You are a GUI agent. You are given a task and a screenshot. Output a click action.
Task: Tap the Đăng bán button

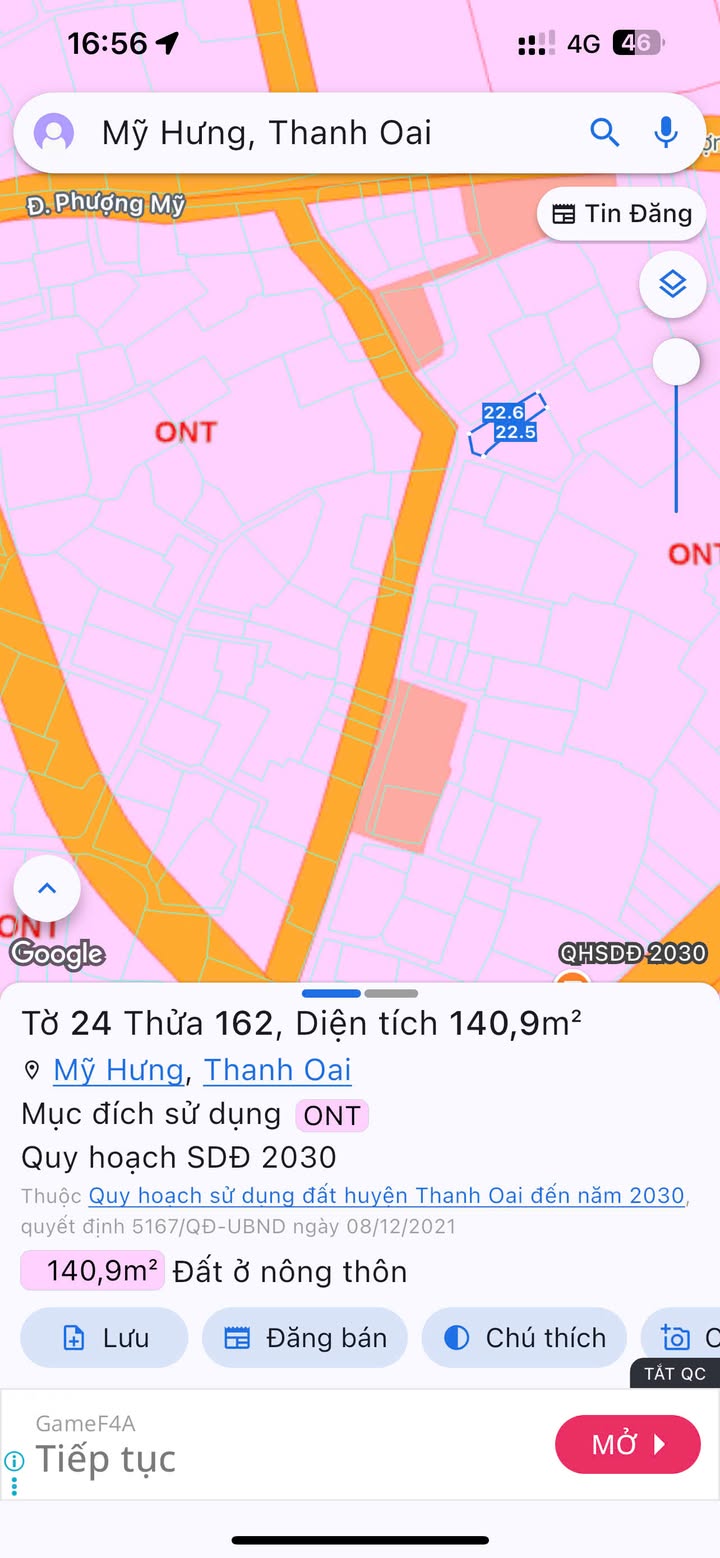pyautogui.click(x=305, y=1337)
